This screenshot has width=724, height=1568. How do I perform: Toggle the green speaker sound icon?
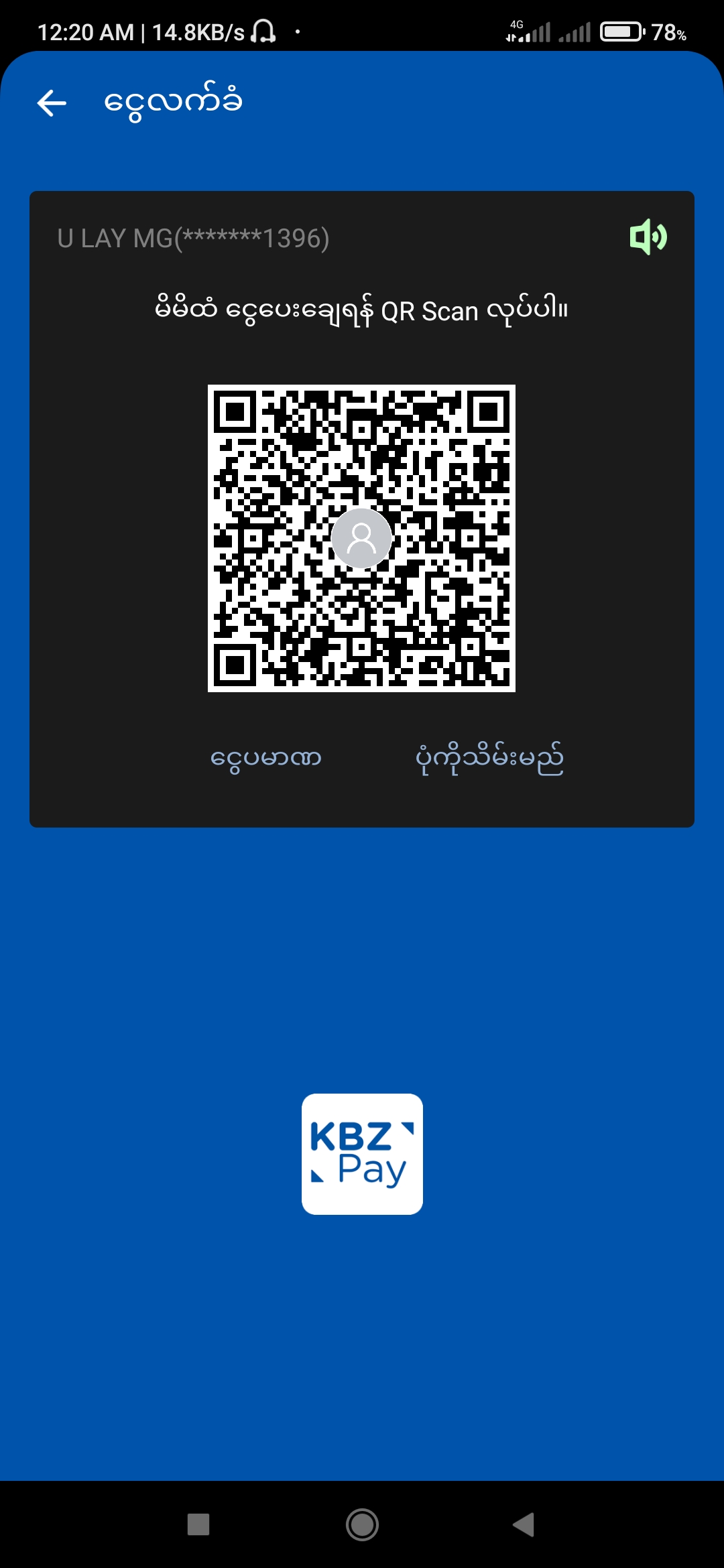coord(648,237)
